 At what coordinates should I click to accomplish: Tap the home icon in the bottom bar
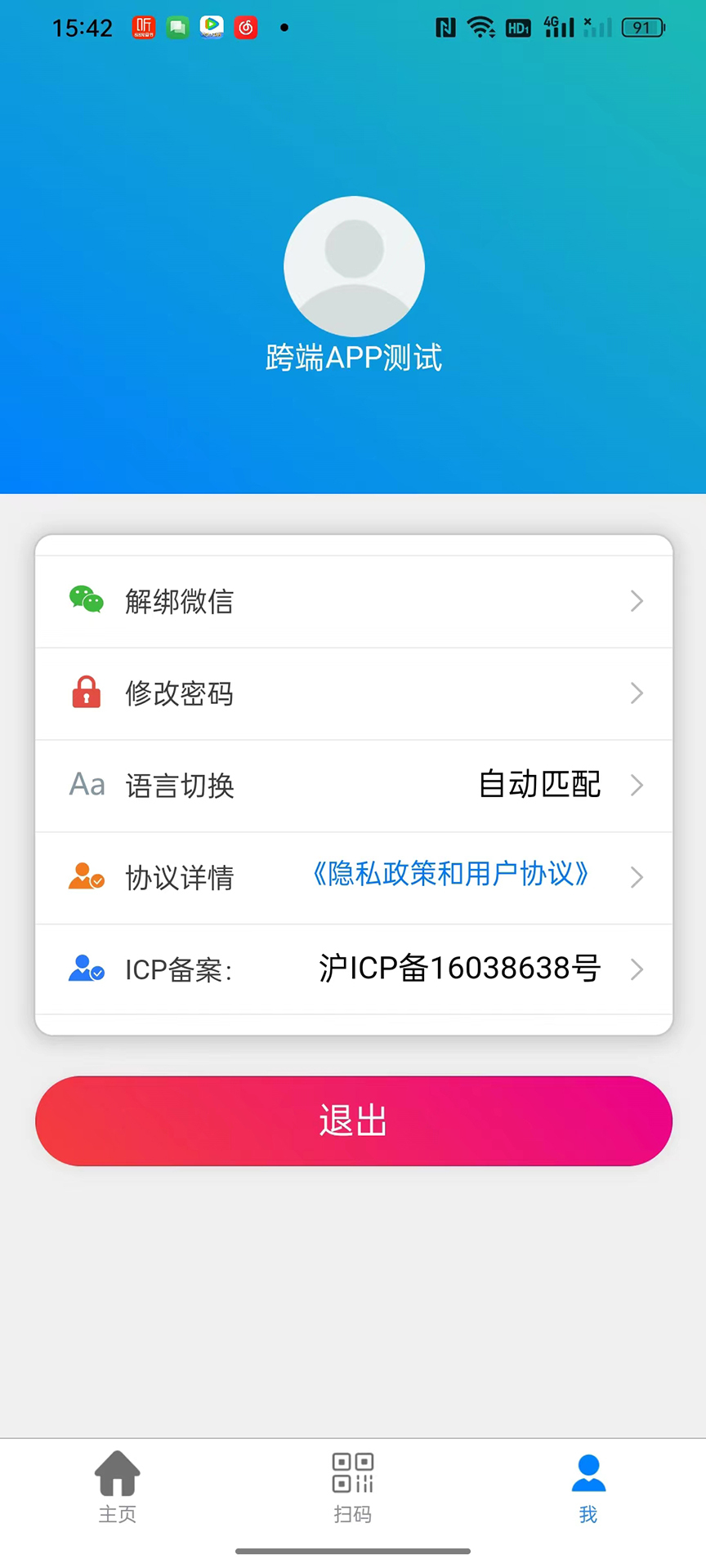tap(118, 1475)
